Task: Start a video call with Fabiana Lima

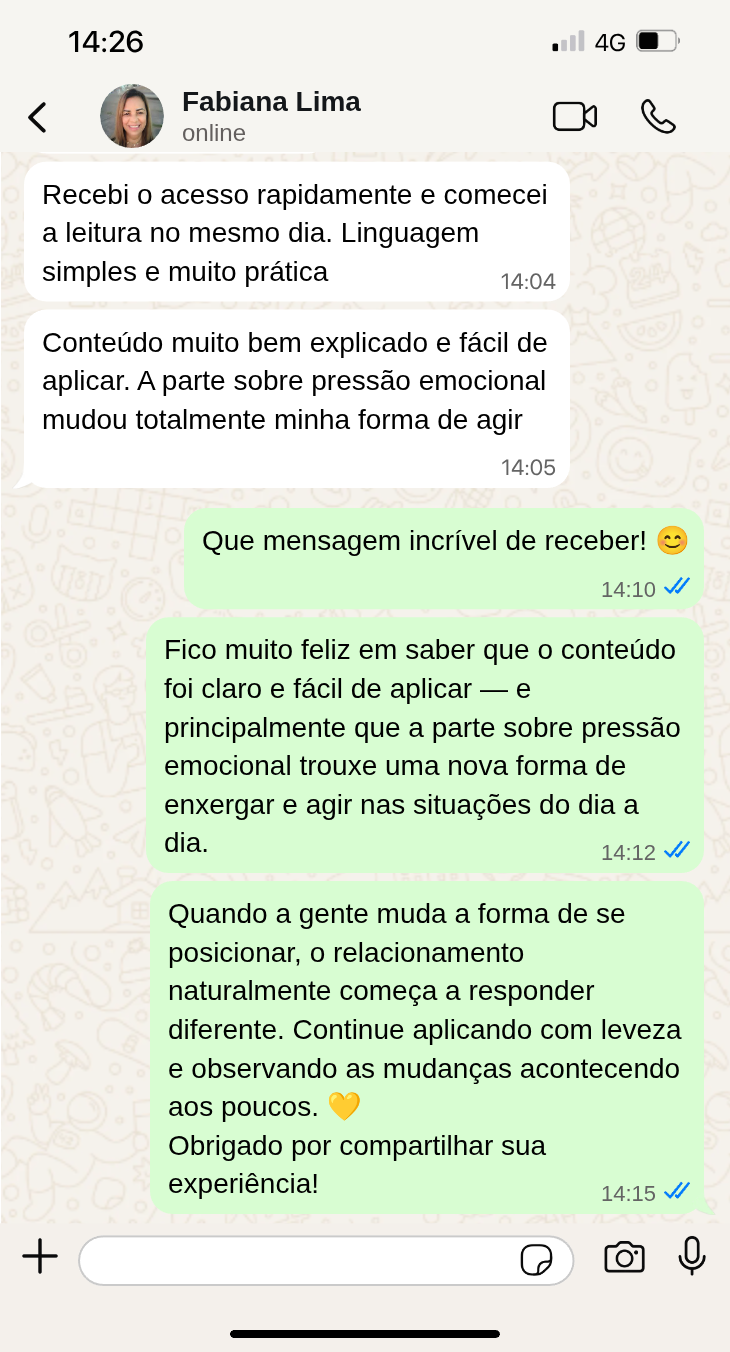Action: coord(574,117)
